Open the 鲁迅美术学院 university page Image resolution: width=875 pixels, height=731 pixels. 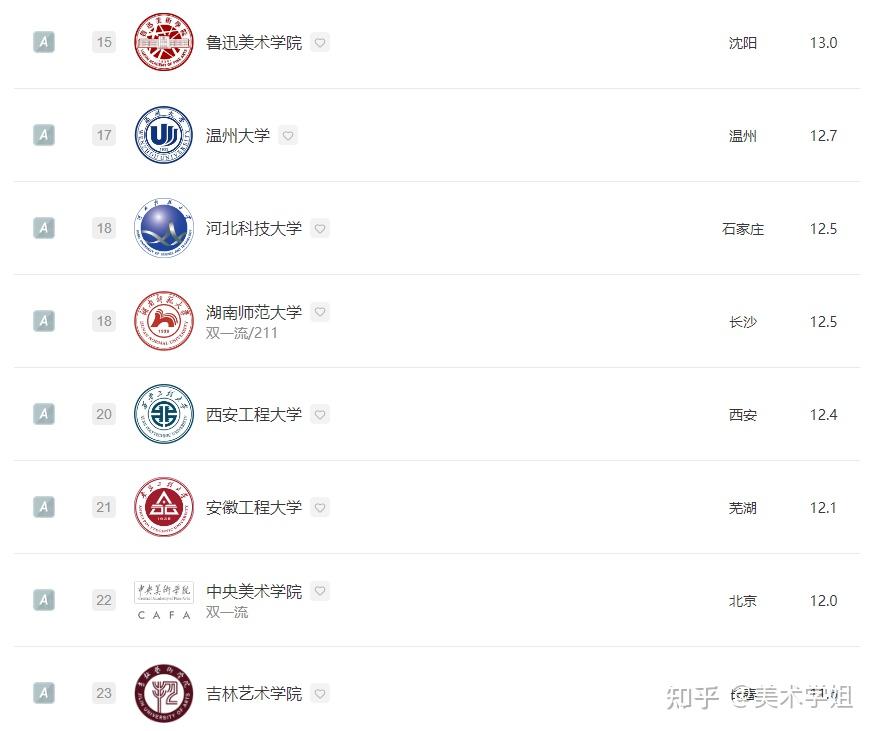253,42
